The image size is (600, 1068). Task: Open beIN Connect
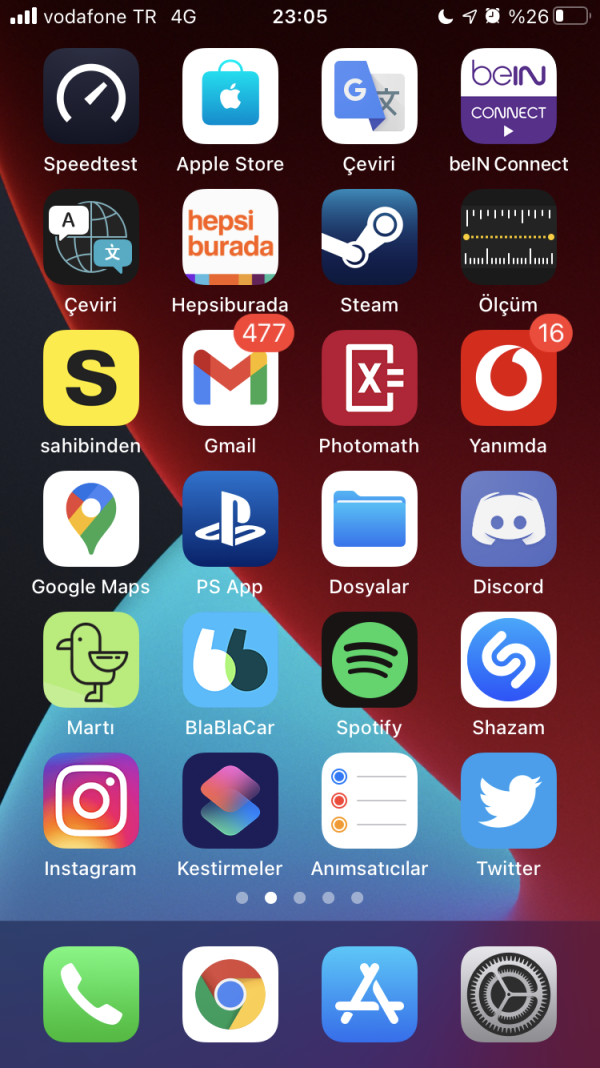pos(508,96)
